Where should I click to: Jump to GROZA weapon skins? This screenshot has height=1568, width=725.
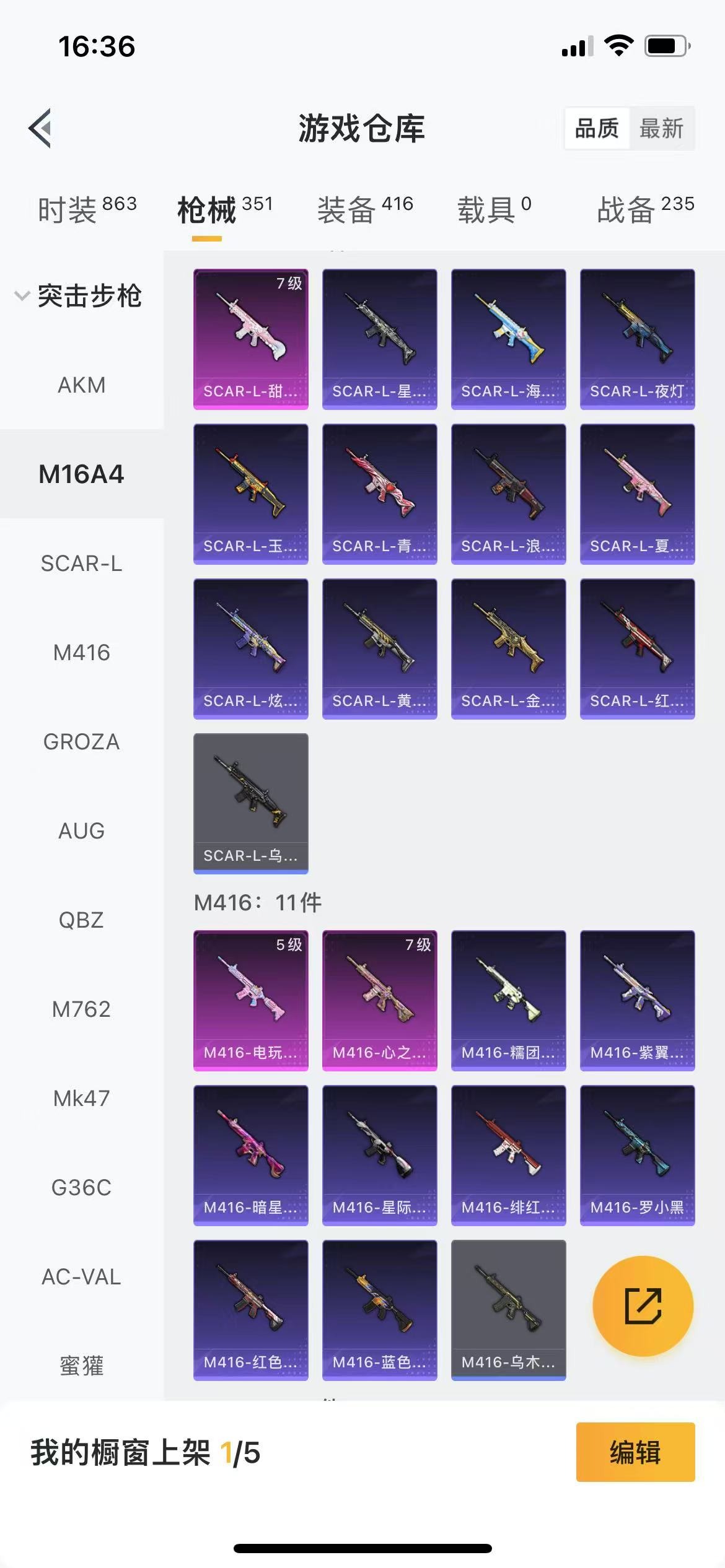(81, 742)
